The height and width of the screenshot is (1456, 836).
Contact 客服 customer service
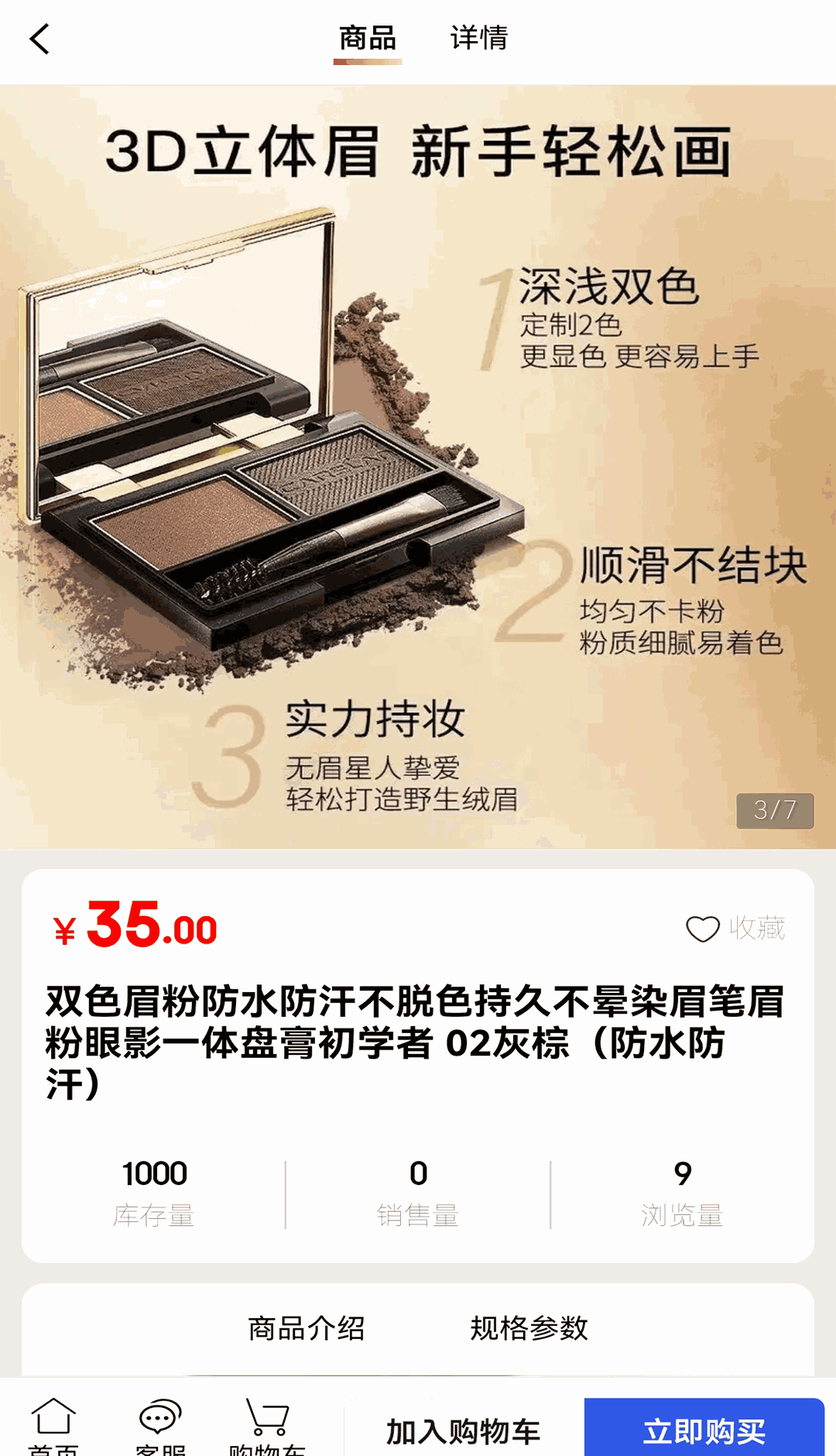click(160, 1425)
